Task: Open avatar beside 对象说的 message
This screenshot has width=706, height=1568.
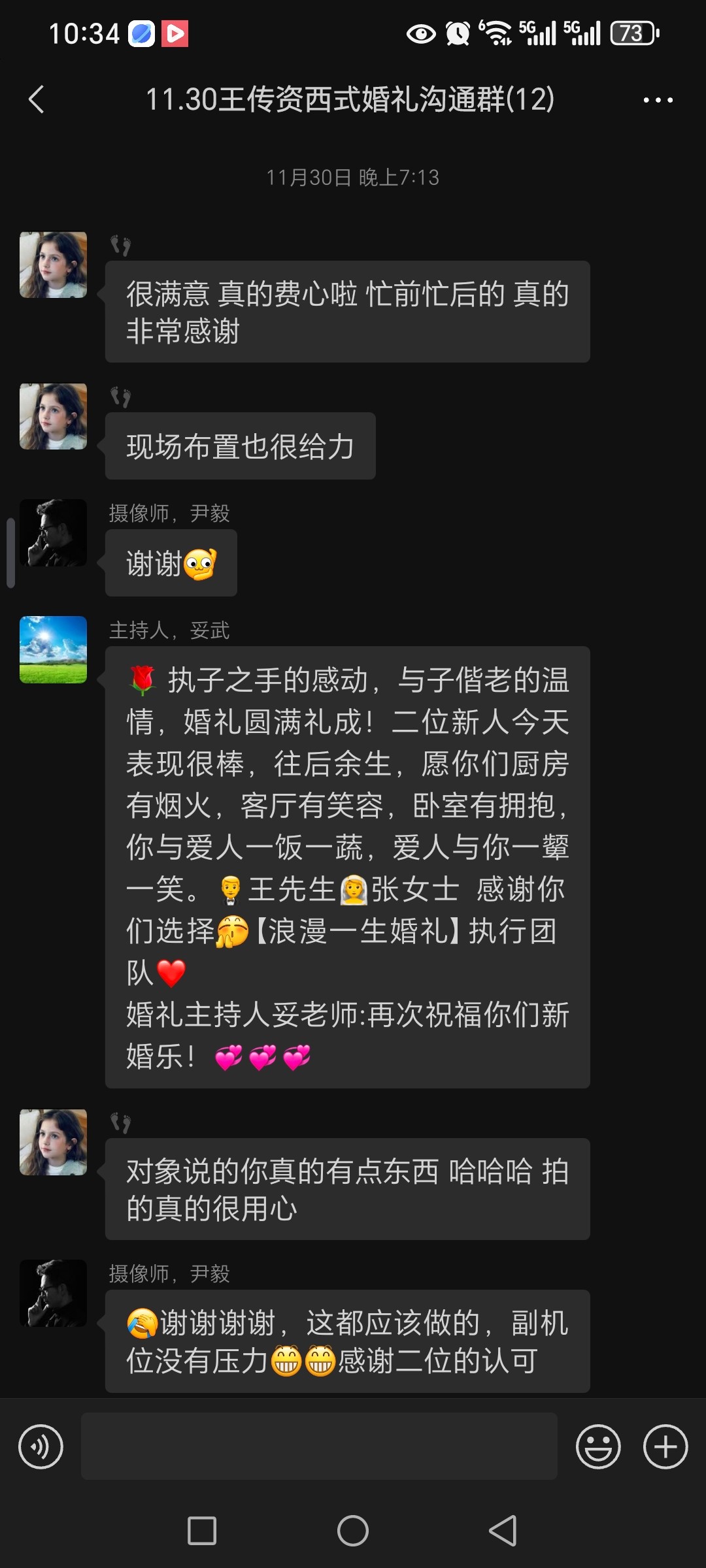Action: 53,1142
